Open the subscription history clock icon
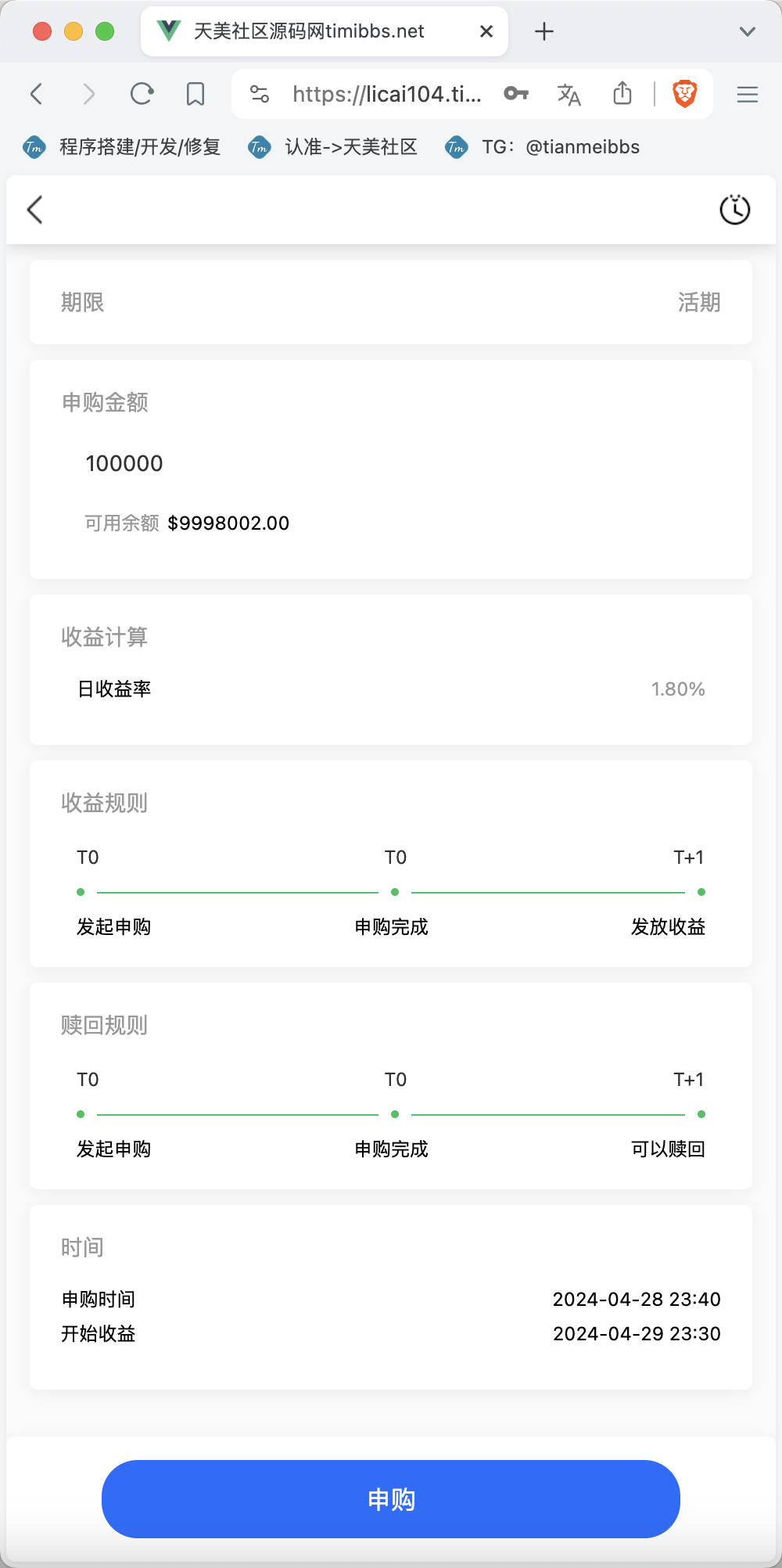 [734, 209]
